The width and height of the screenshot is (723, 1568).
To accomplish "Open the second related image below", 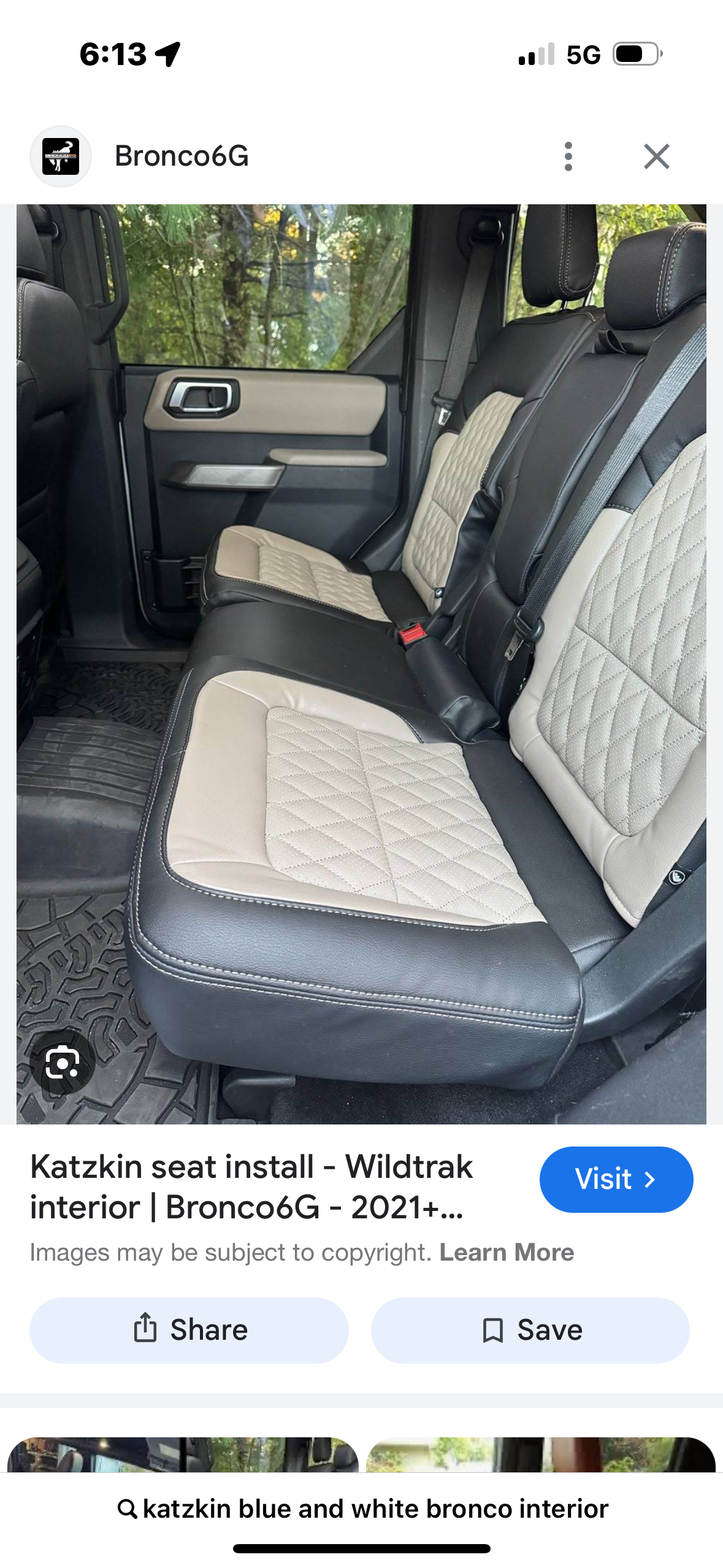I will (541, 1455).
